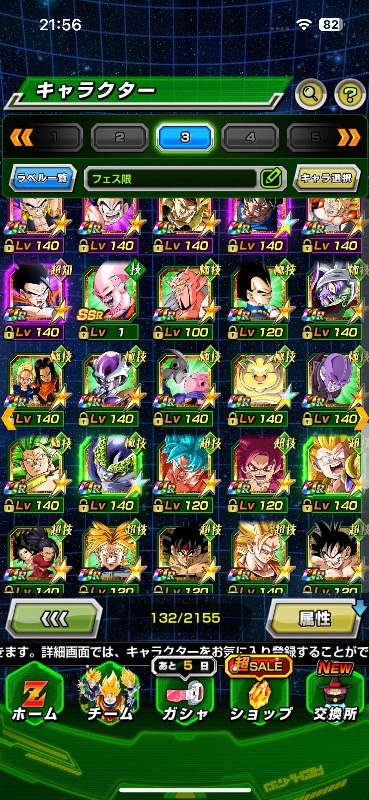Open the magnifying glass search icon
The height and width of the screenshot is (800, 369).
[x=311, y=94]
